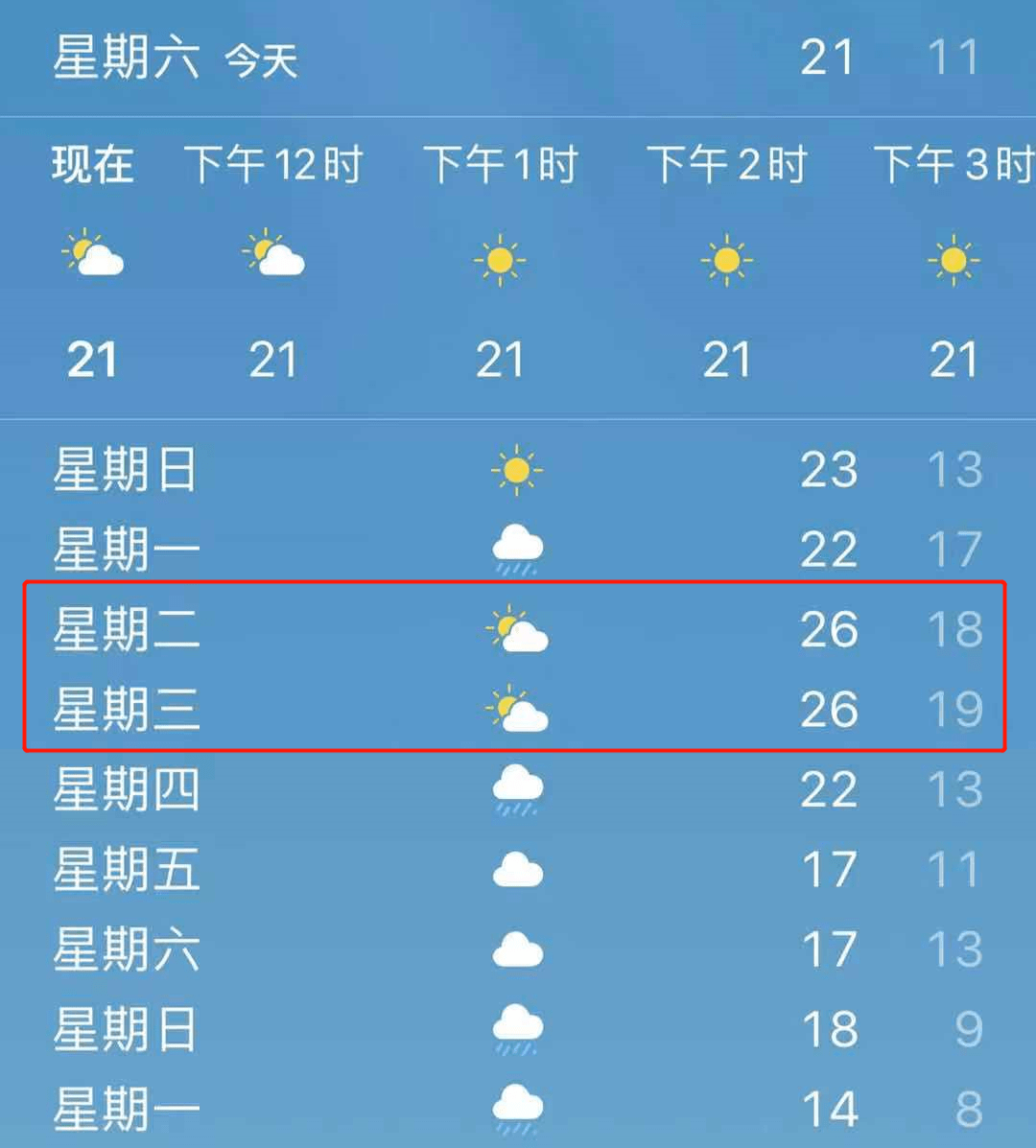This screenshot has width=1036, height=1148.
Task: Select the rain icon for 星期四
Action: click(516, 789)
